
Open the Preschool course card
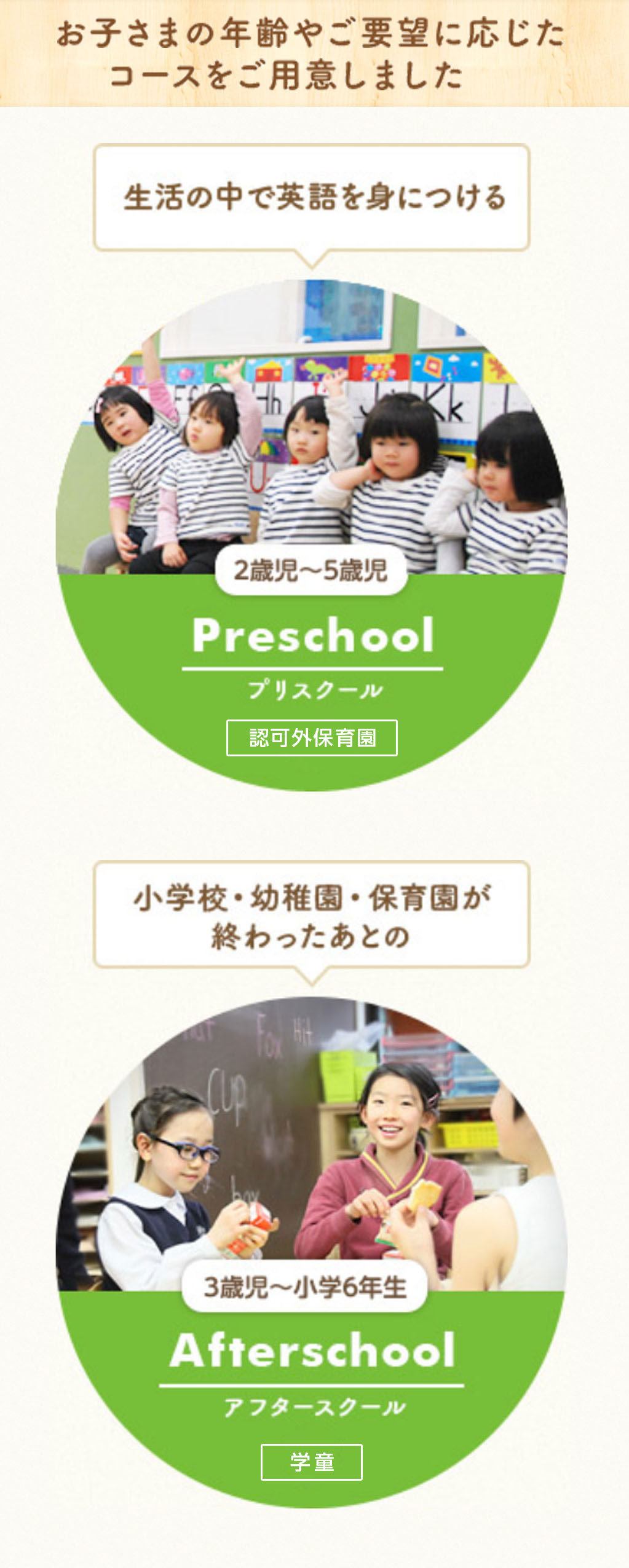tap(312, 637)
